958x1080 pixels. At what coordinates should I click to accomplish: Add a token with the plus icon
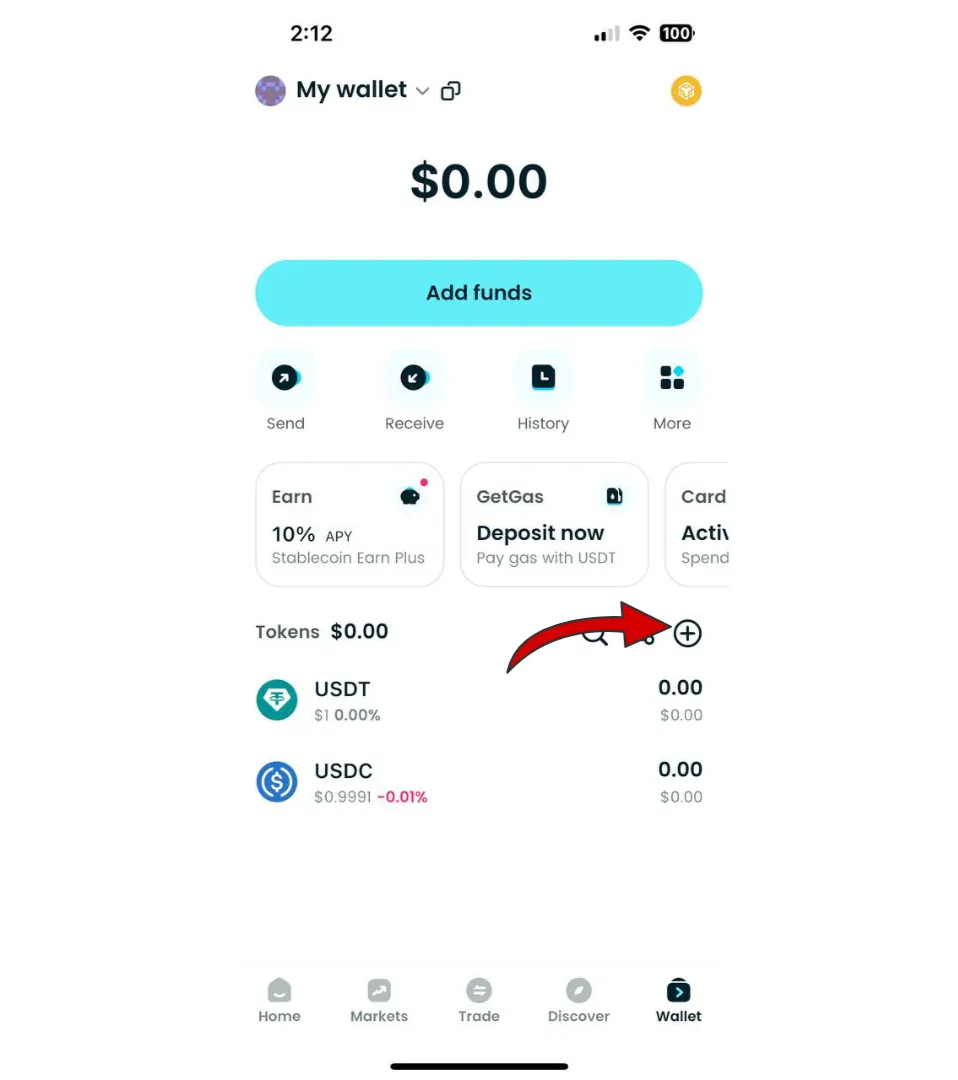click(688, 633)
